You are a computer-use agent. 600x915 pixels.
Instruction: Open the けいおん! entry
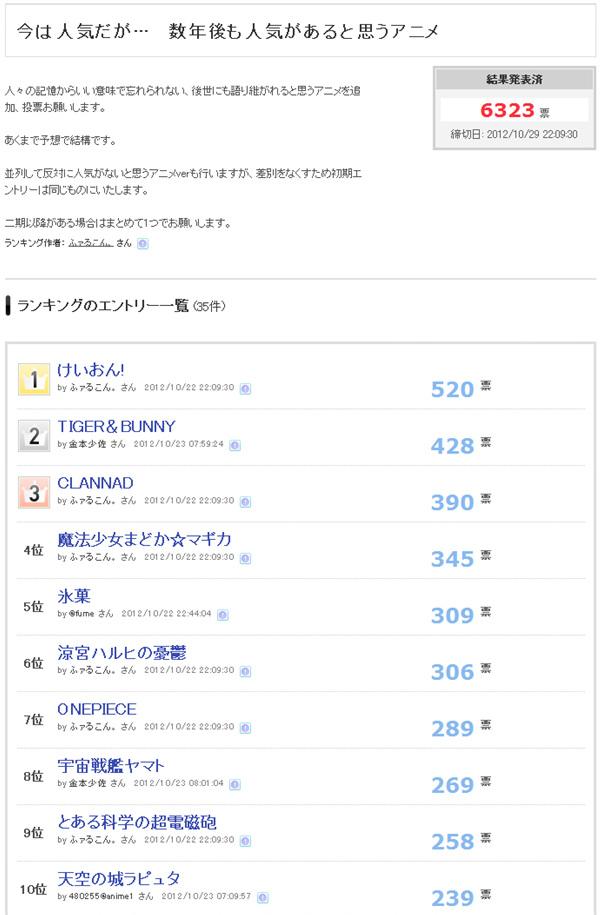(x=90, y=370)
